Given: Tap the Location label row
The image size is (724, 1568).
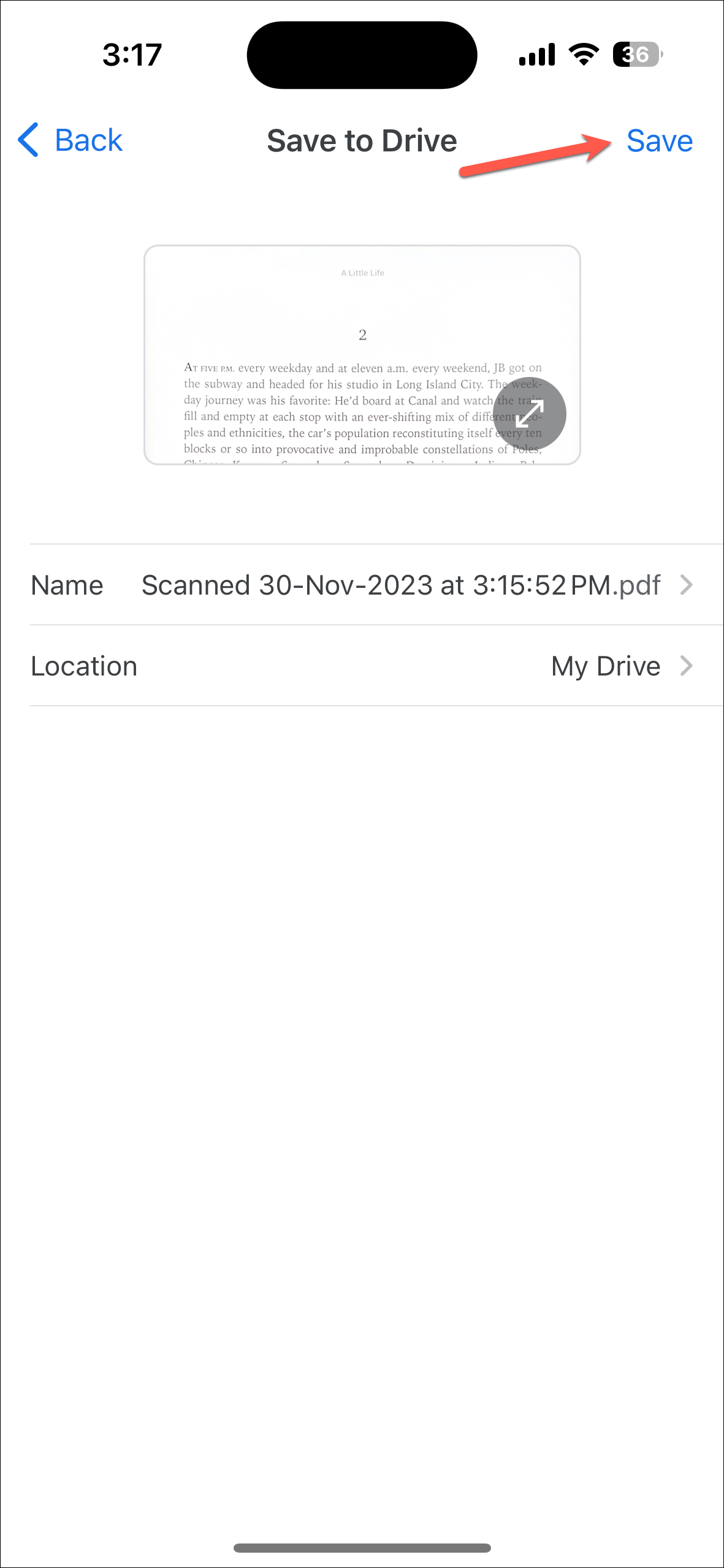Looking at the screenshot, I should (84, 666).
